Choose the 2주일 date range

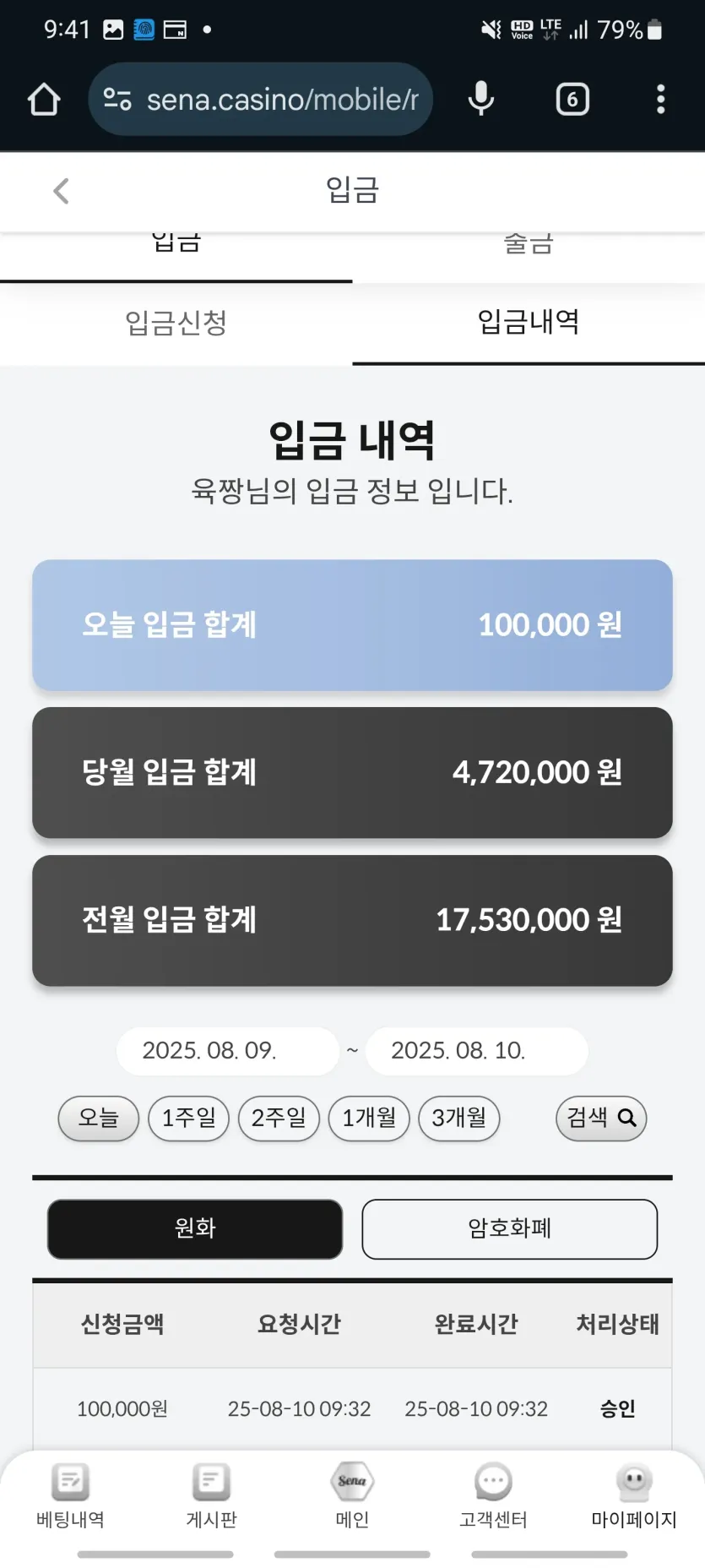(279, 1119)
